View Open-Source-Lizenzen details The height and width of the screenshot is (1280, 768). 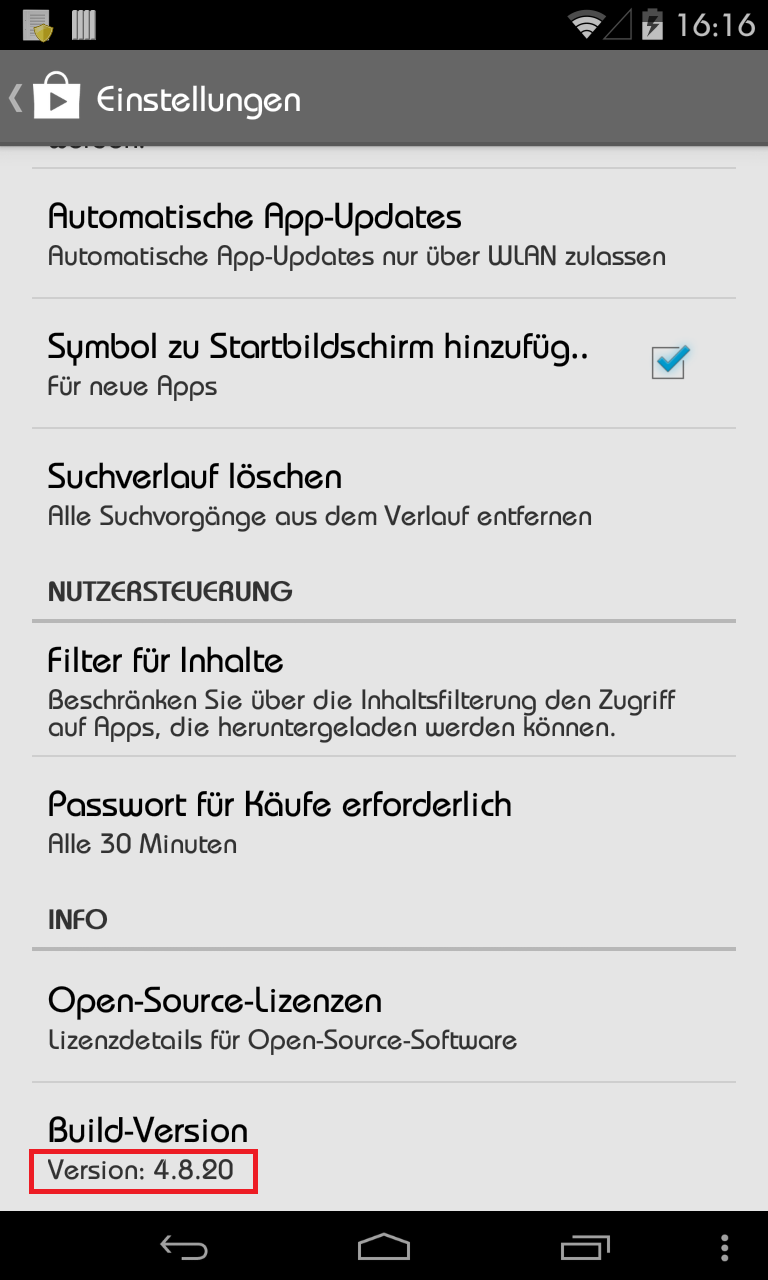click(x=383, y=1017)
